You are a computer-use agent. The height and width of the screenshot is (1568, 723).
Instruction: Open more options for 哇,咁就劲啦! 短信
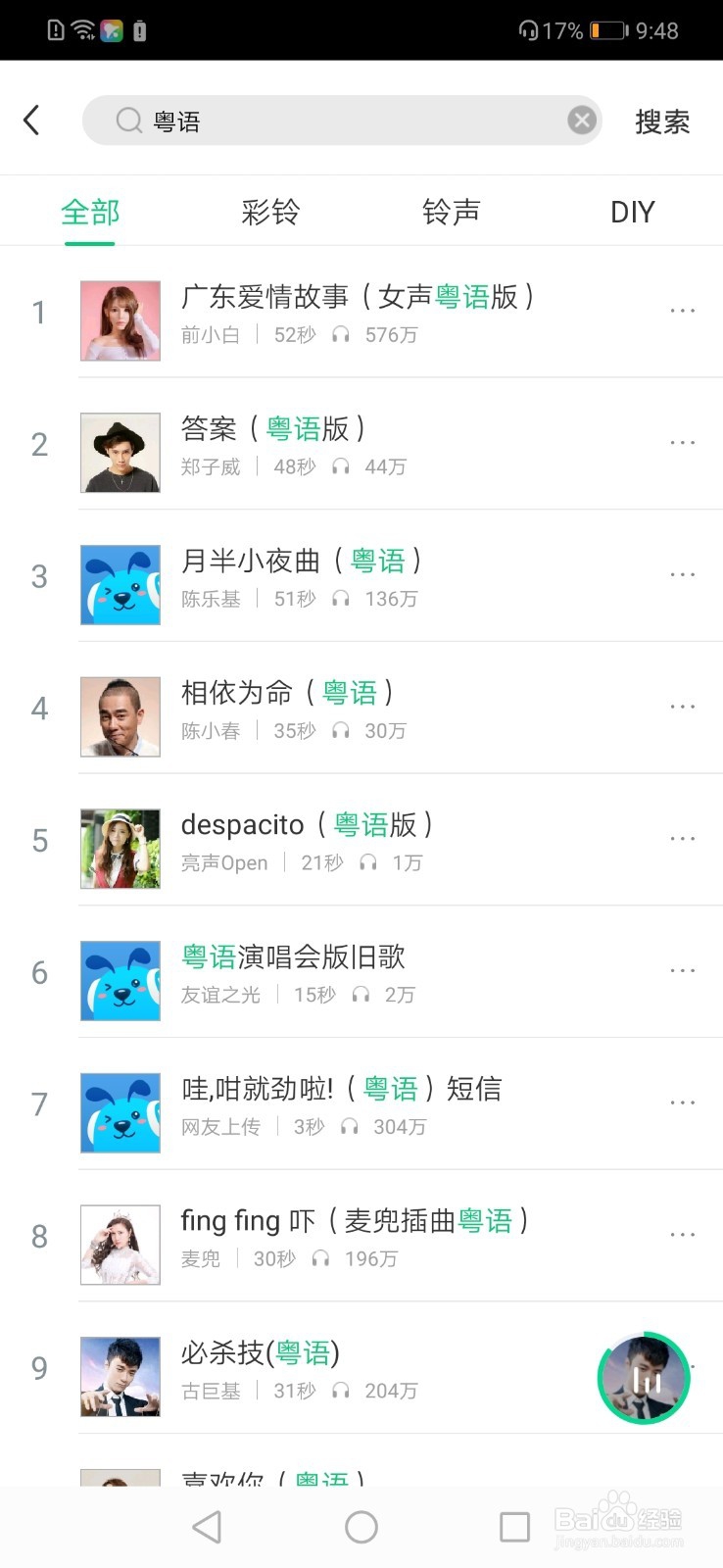682,1102
